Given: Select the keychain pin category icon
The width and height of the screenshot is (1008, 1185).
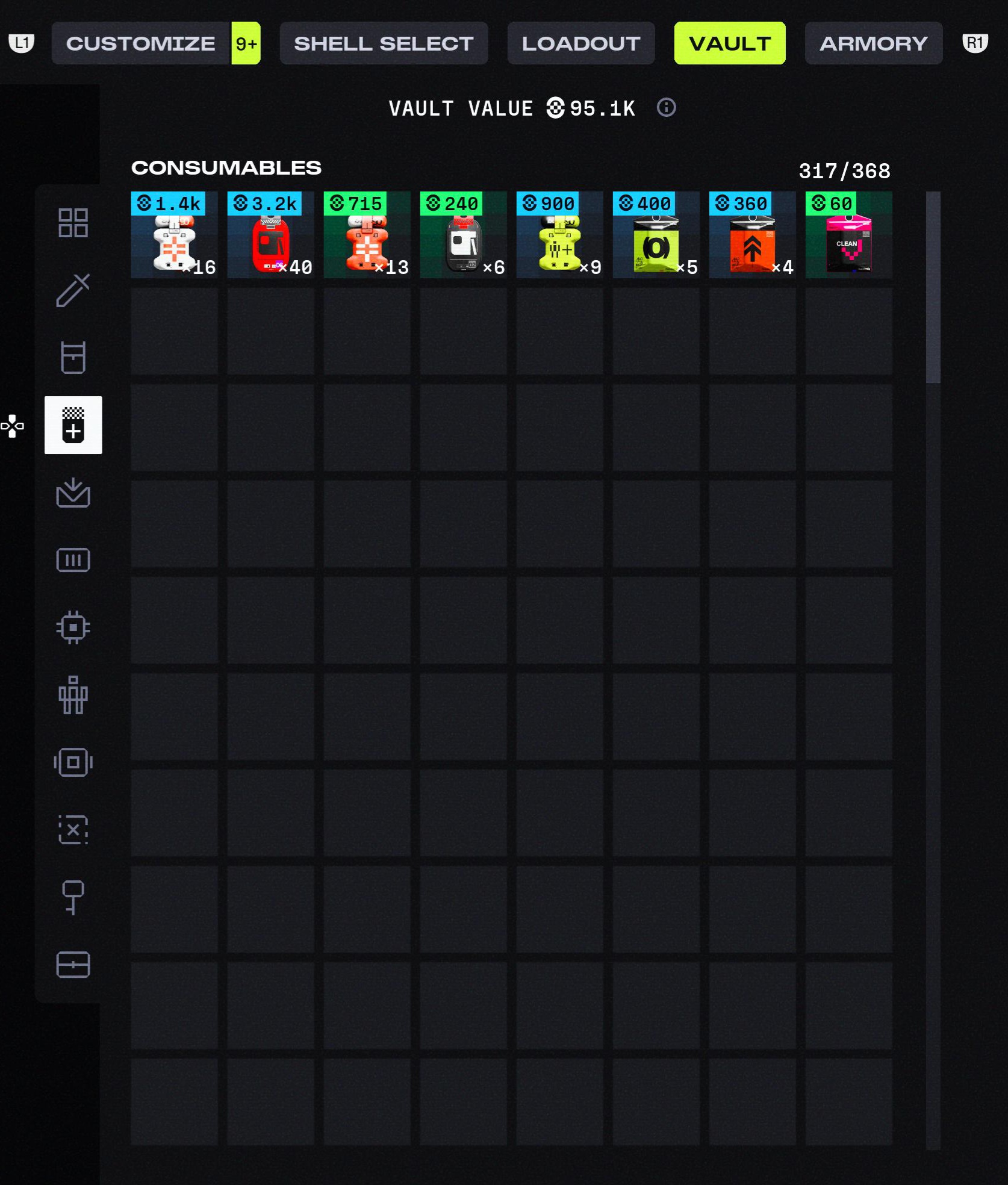Looking at the screenshot, I should coord(73,897).
